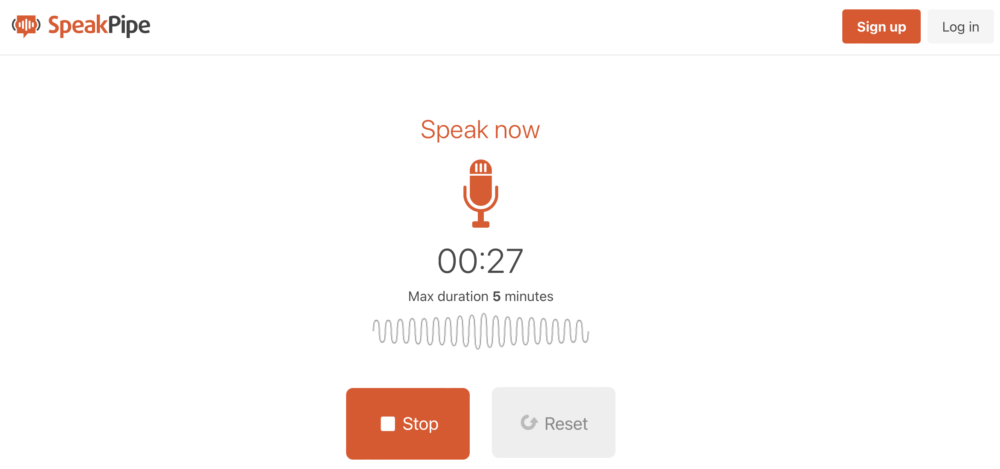The height and width of the screenshot is (469, 1000).
Task: Go to the SpeakPipe home logo
Action: point(81,26)
